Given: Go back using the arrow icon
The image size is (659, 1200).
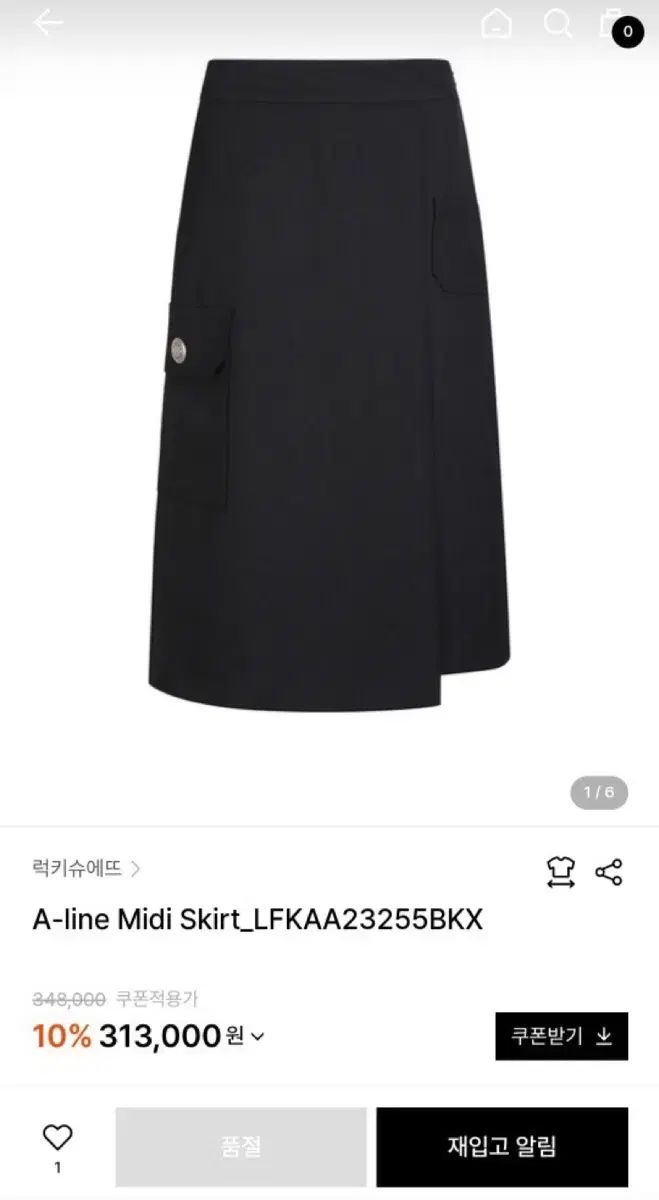Looking at the screenshot, I should pyautogui.click(x=47, y=23).
